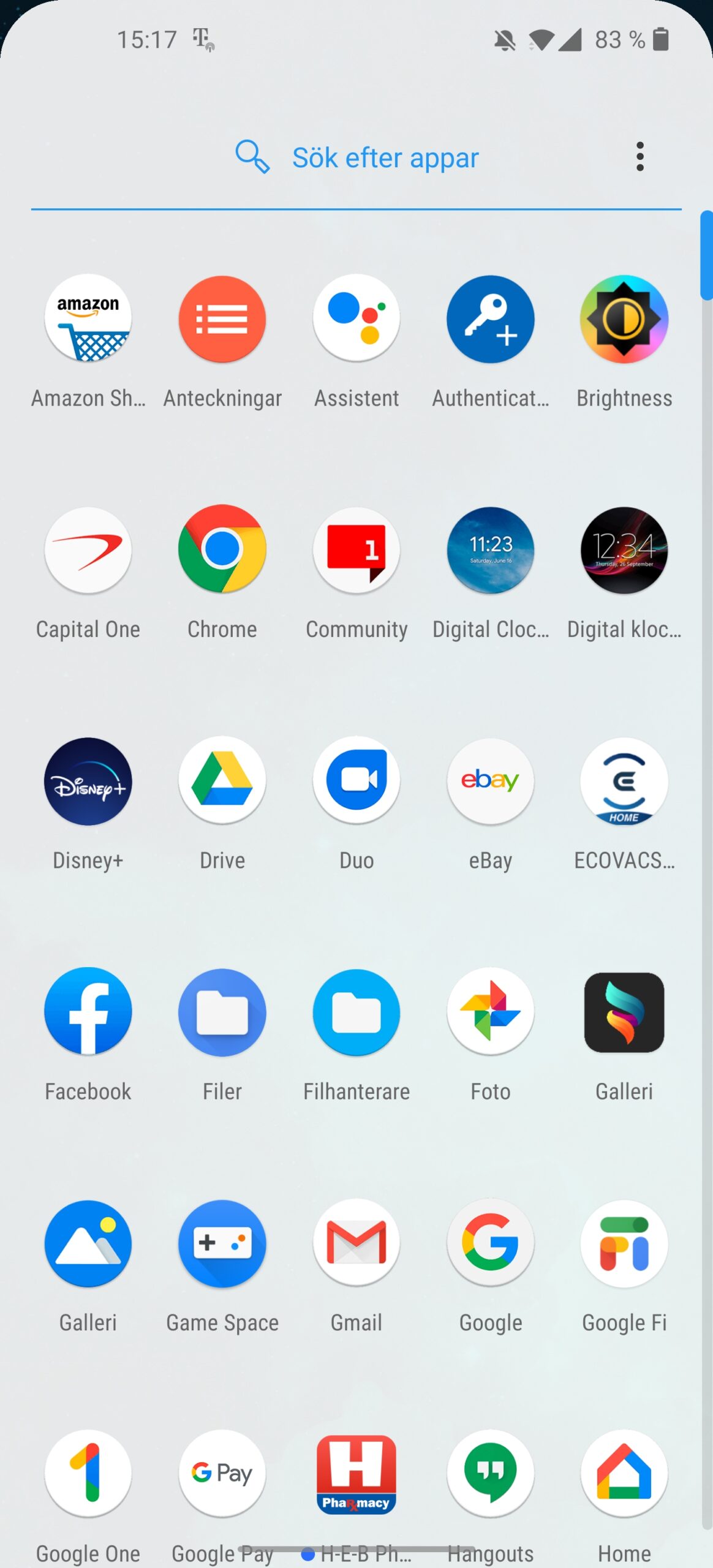Open Game Space

(x=222, y=1243)
